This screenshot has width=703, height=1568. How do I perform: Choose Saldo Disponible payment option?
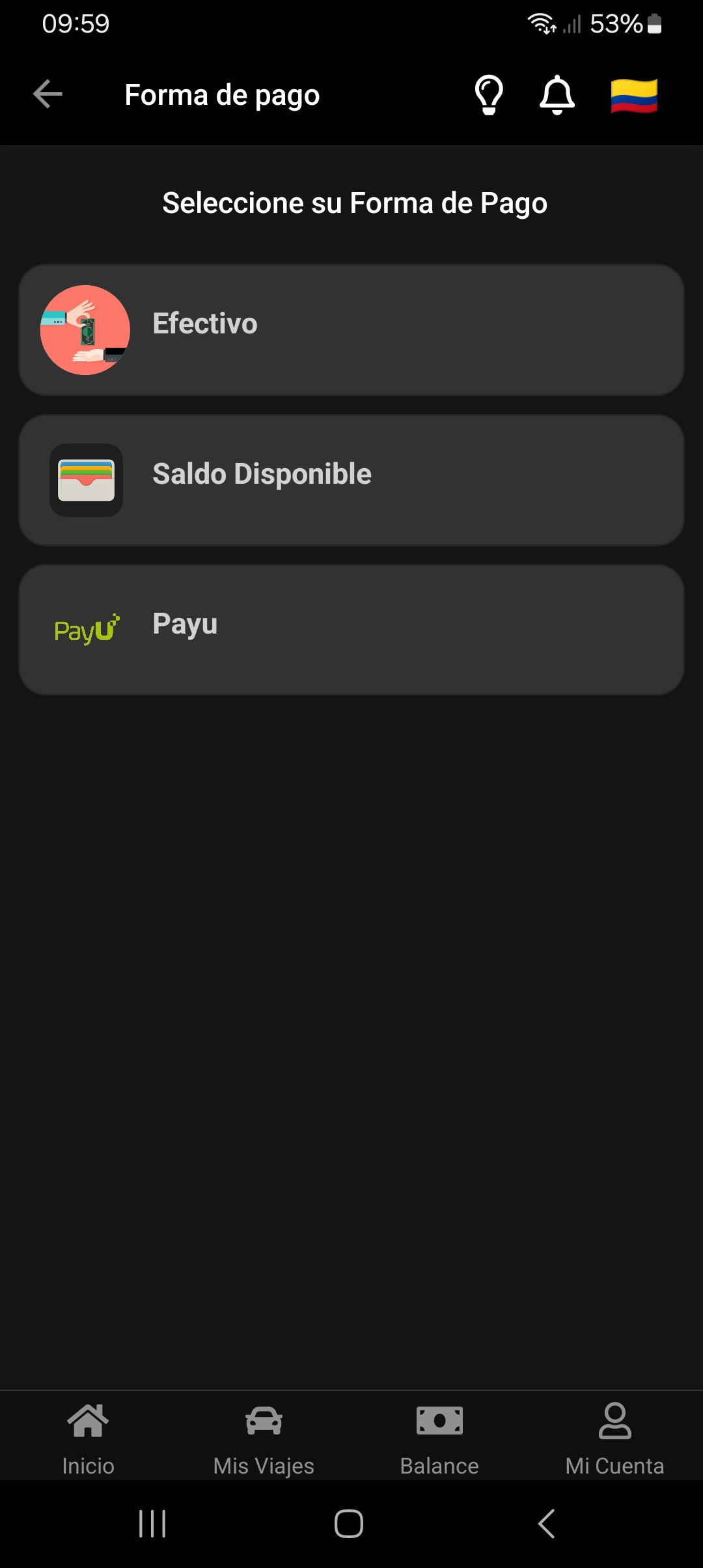(x=351, y=480)
